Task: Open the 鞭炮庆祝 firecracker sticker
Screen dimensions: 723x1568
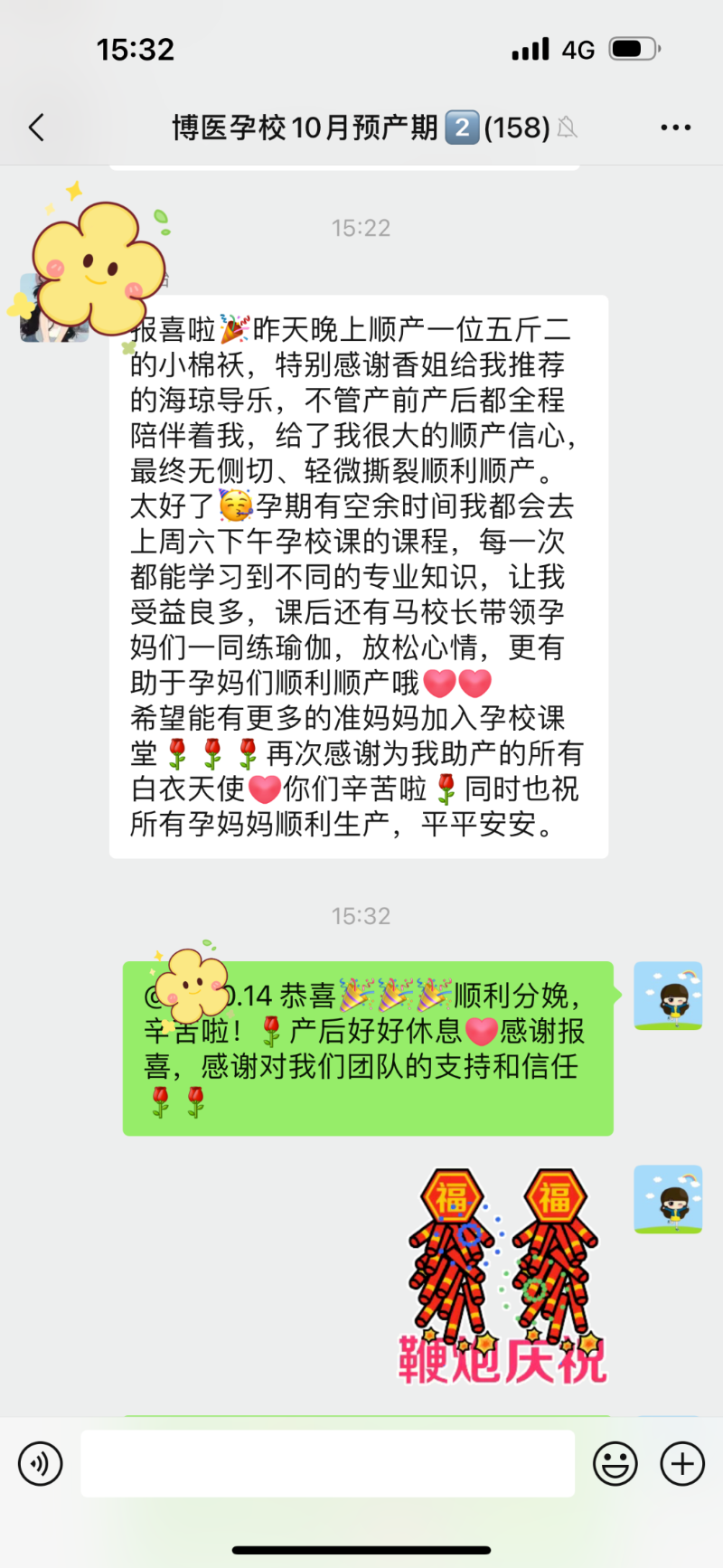Action: pyautogui.click(x=502, y=1276)
